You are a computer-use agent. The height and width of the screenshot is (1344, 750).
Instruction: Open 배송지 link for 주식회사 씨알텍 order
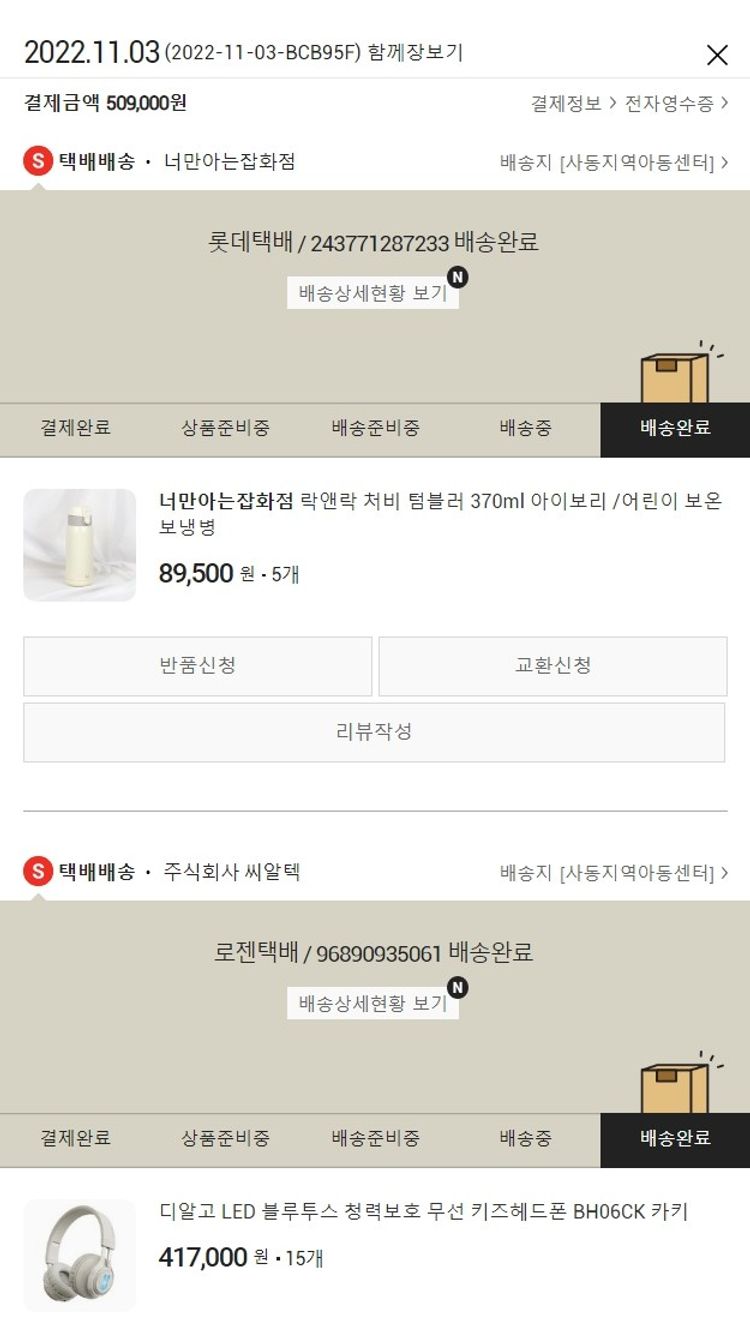coord(613,872)
